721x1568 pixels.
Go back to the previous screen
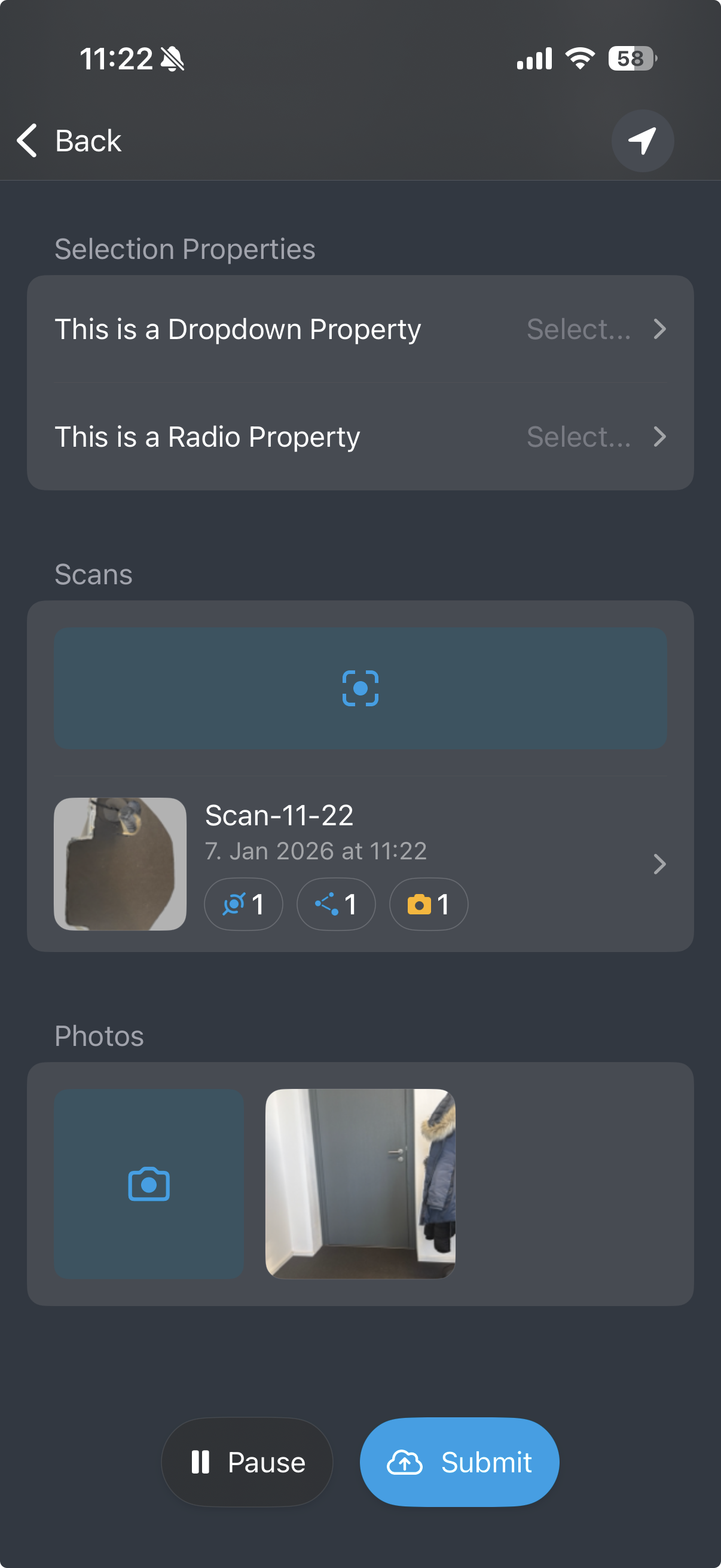click(69, 141)
